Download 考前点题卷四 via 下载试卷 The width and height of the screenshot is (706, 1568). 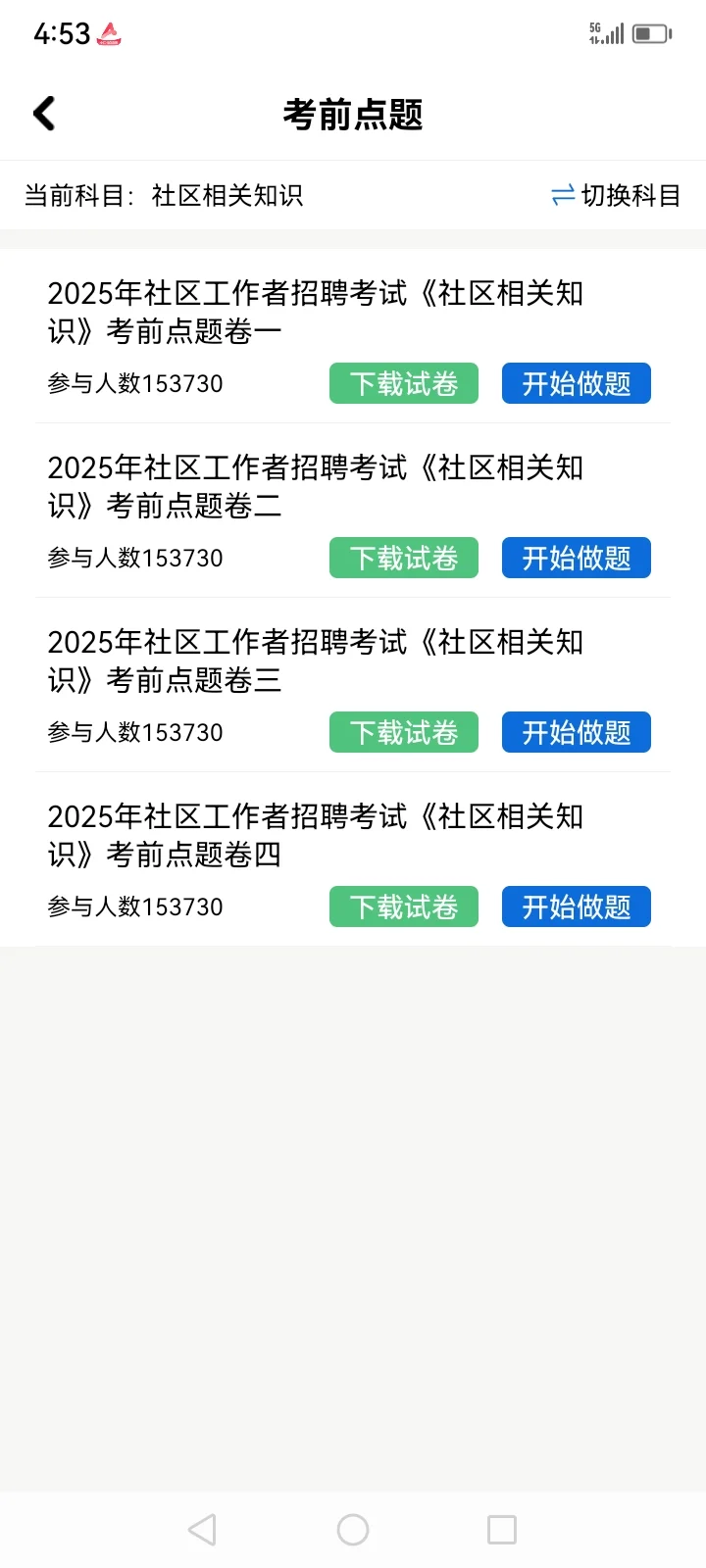403,906
